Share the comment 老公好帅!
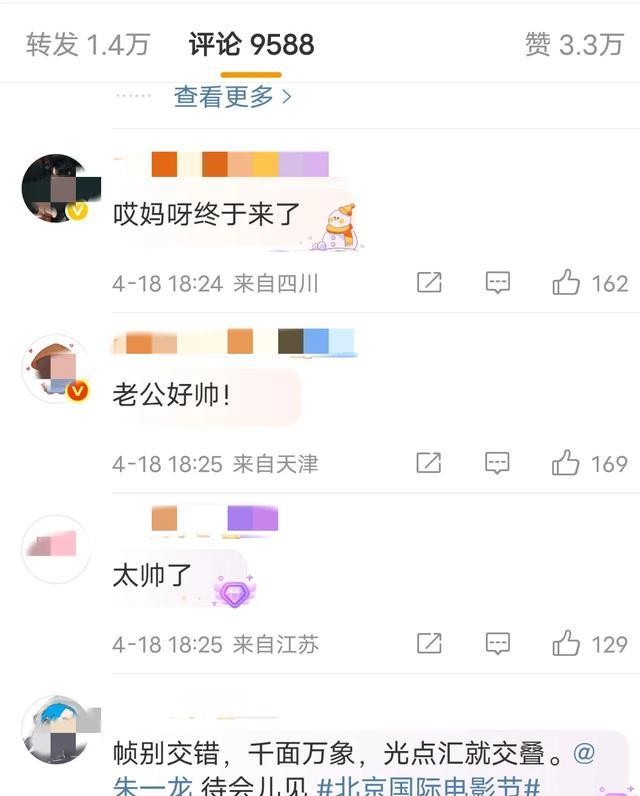 pyautogui.click(x=429, y=463)
